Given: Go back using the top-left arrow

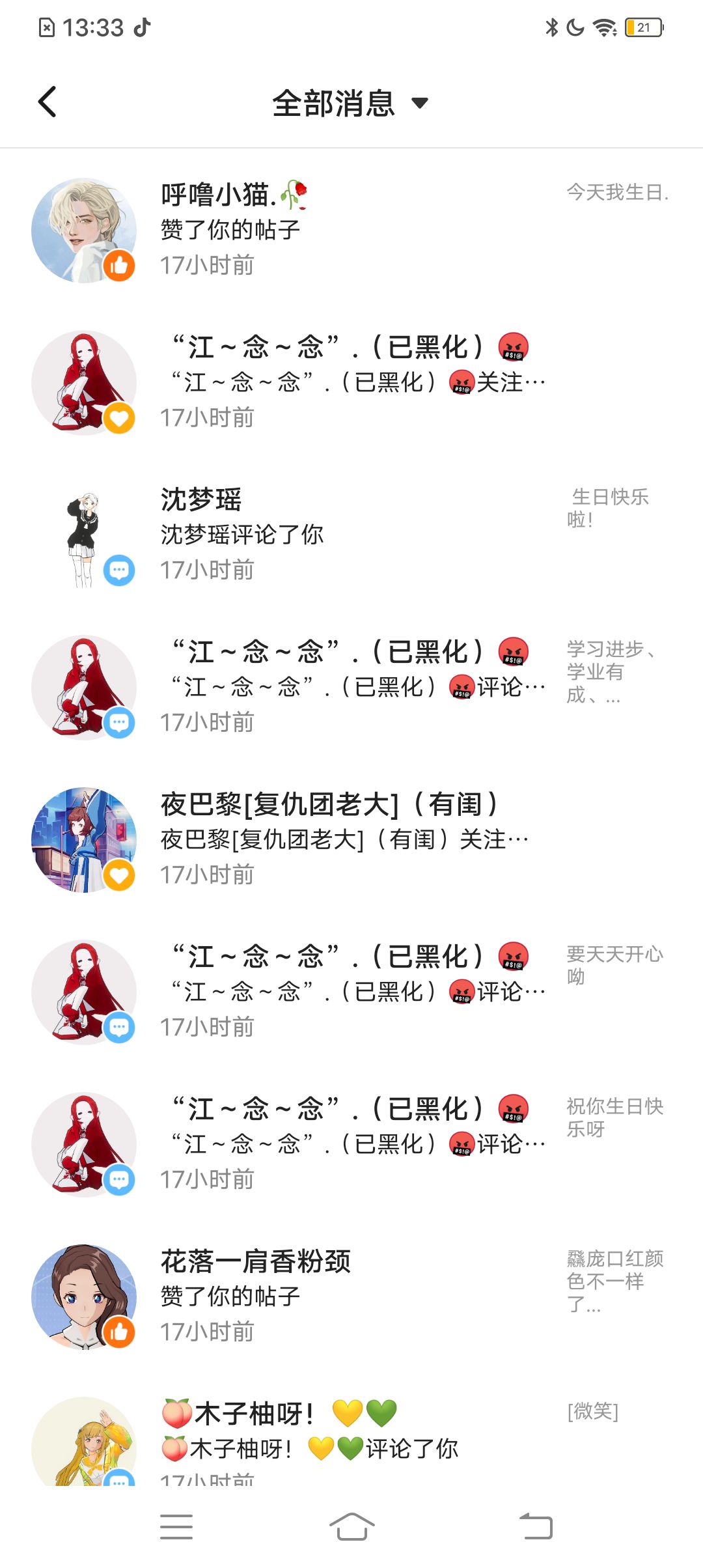Looking at the screenshot, I should (48, 102).
